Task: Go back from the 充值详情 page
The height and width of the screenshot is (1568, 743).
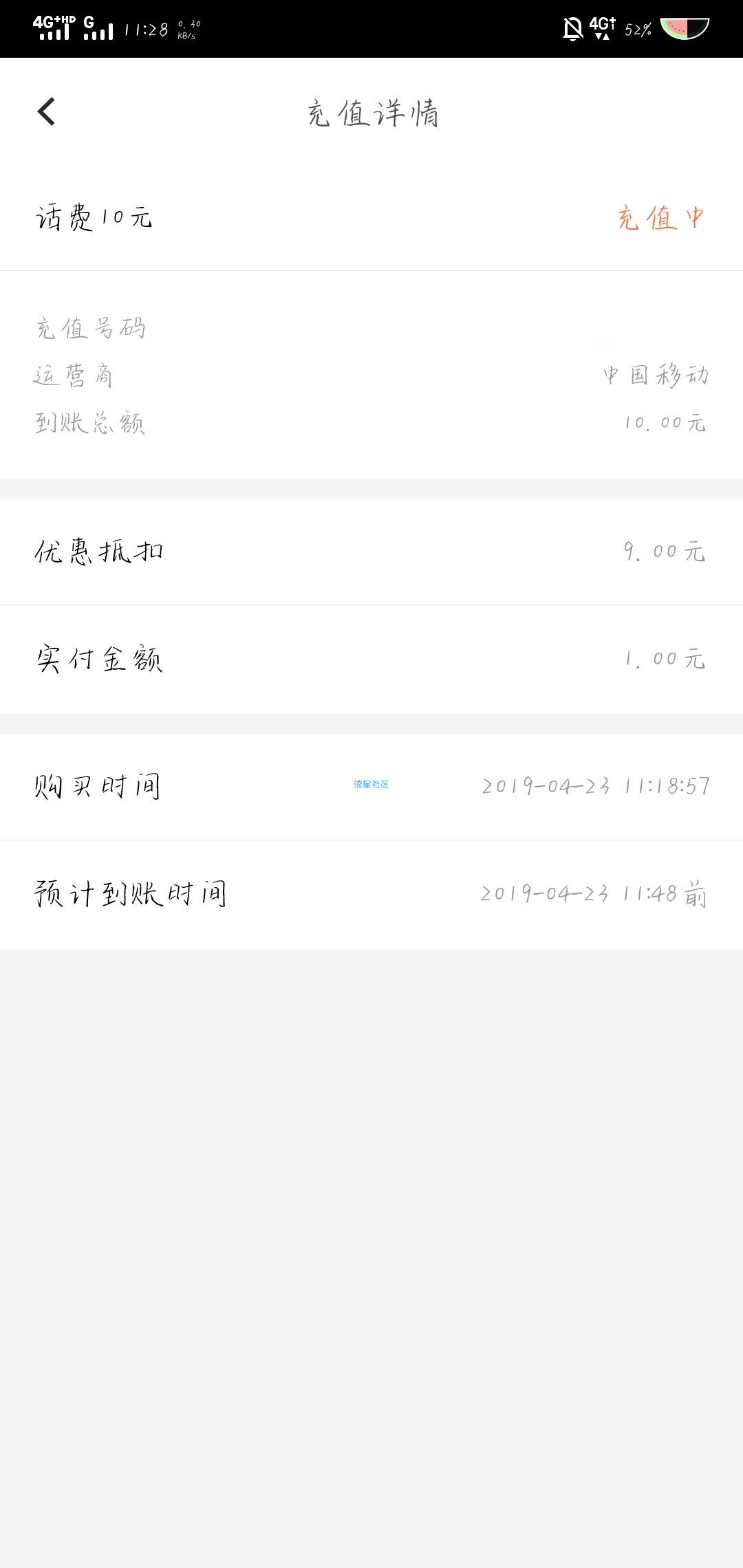Action: pyautogui.click(x=46, y=111)
